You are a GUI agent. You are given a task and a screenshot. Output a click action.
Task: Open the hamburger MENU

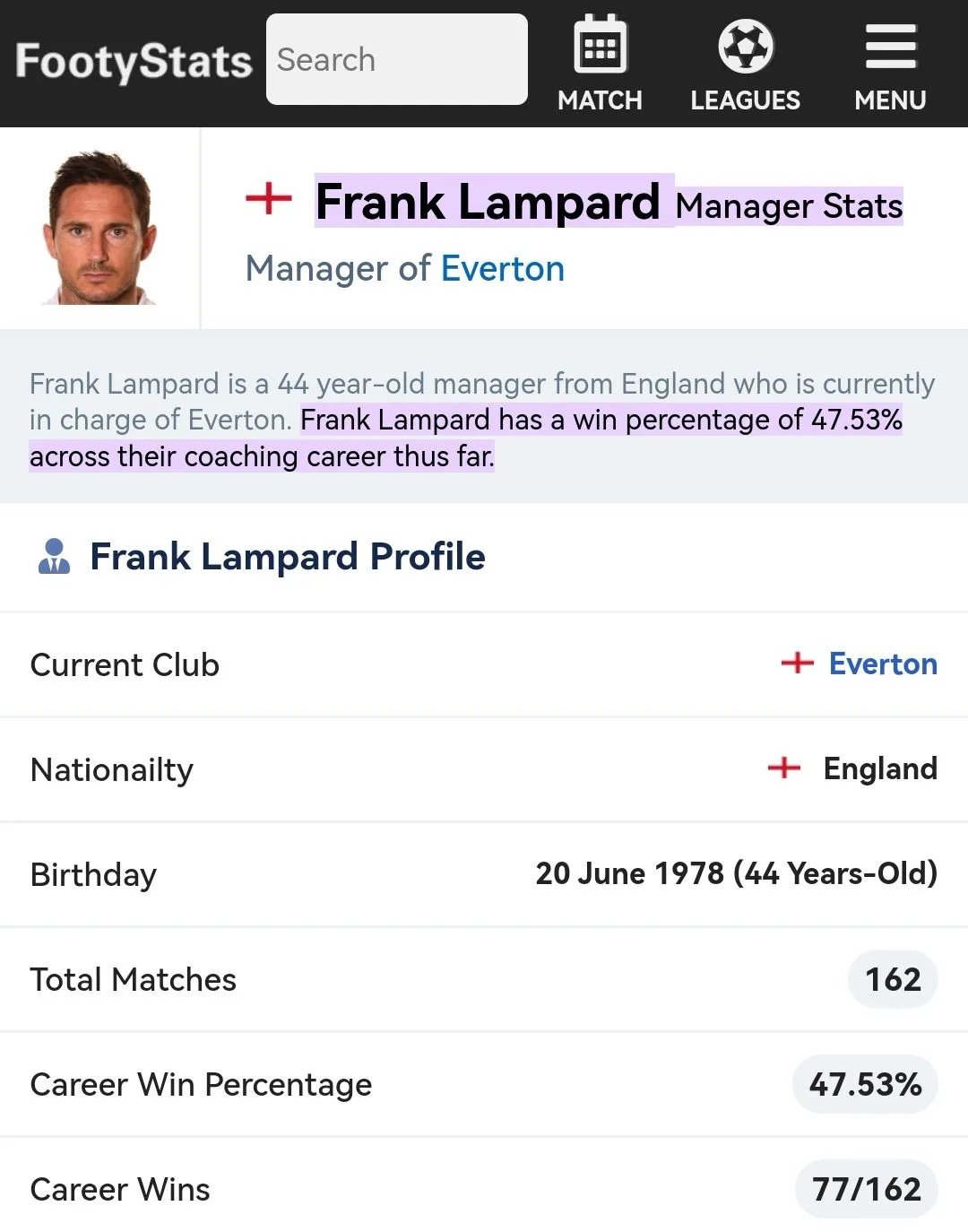click(890, 64)
